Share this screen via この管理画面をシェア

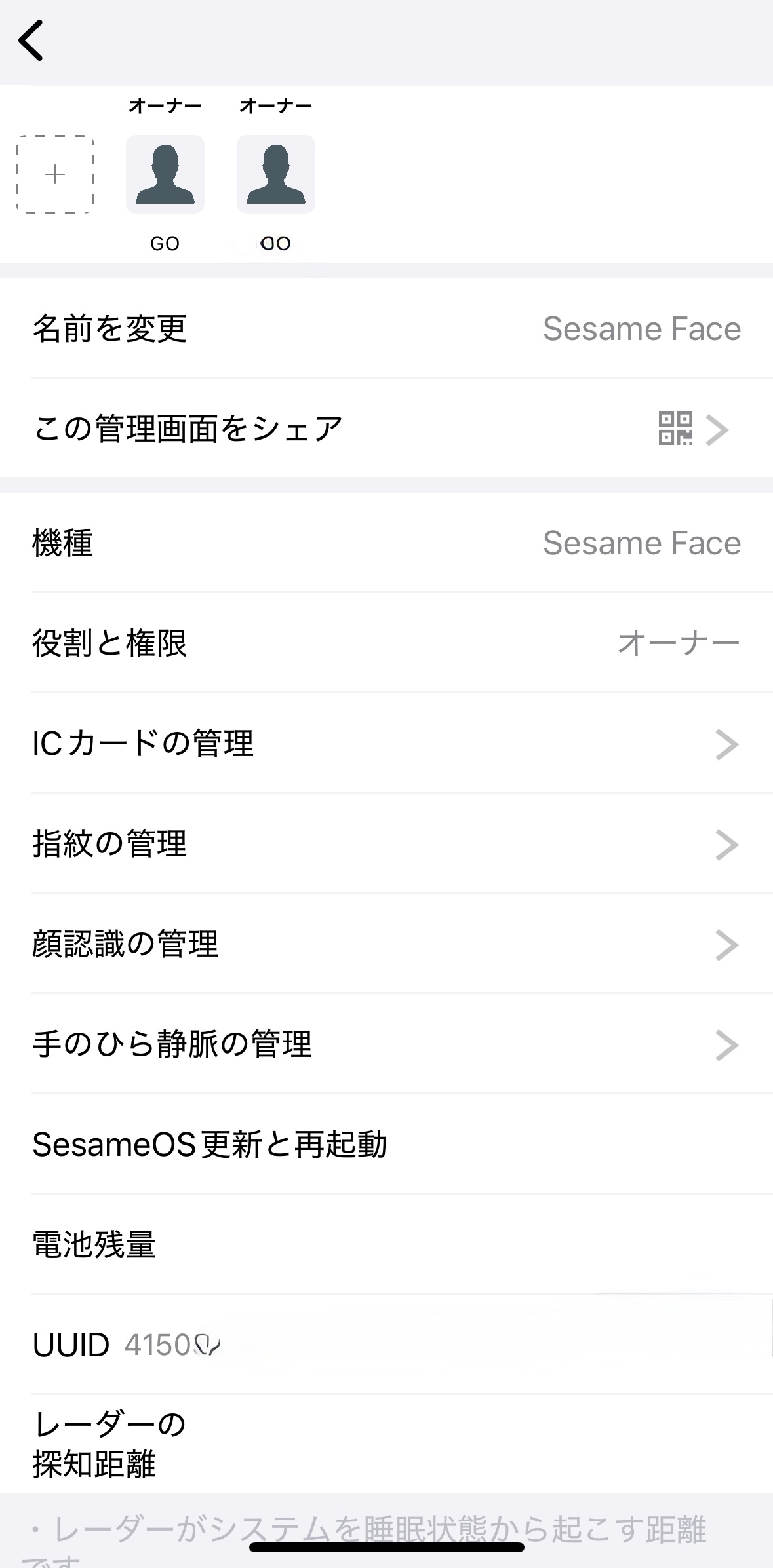(x=387, y=429)
